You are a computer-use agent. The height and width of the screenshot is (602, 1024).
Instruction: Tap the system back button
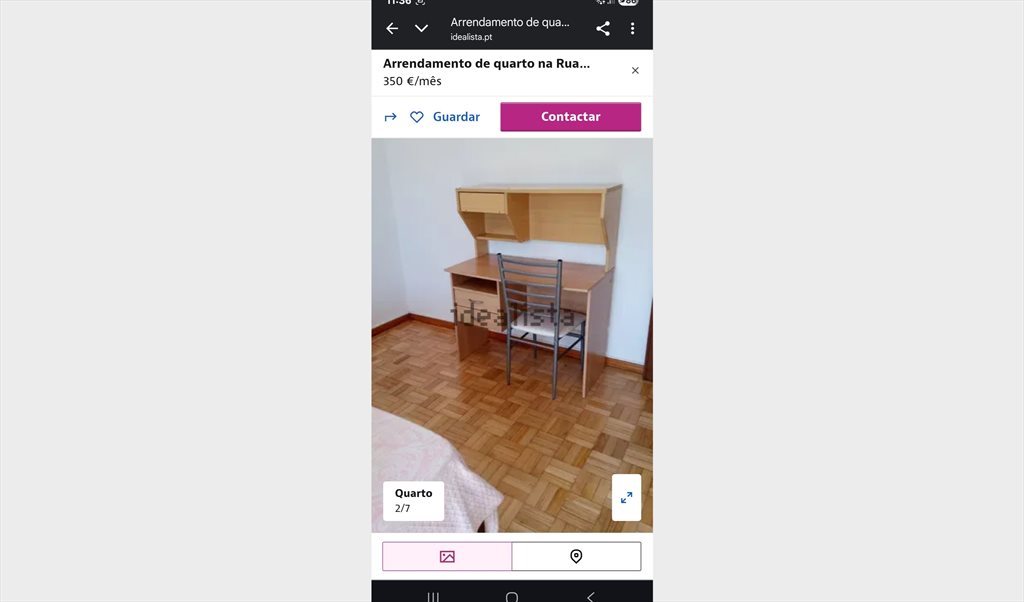[590, 597]
